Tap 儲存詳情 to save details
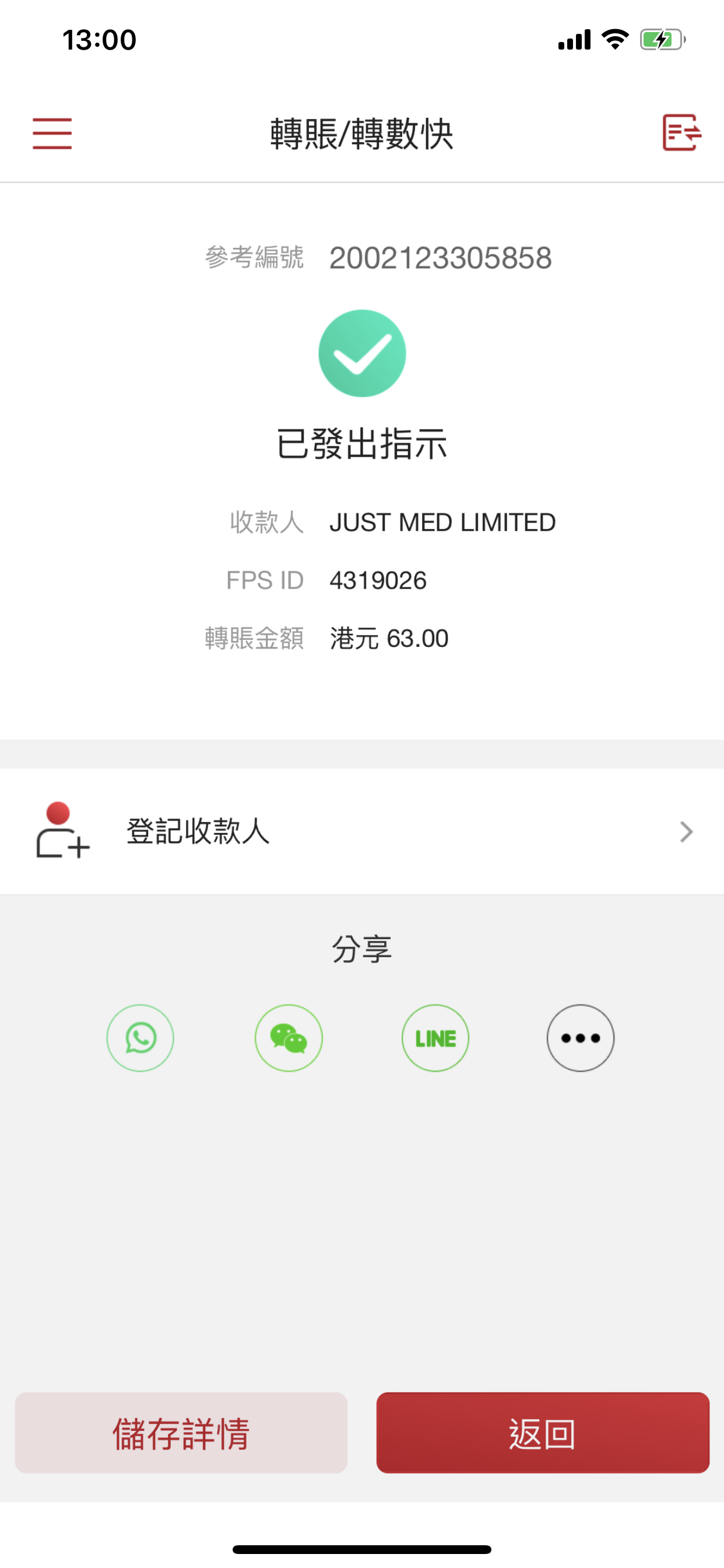Image resolution: width=724 pixels, height=1568 pixels. point(181,1433)
